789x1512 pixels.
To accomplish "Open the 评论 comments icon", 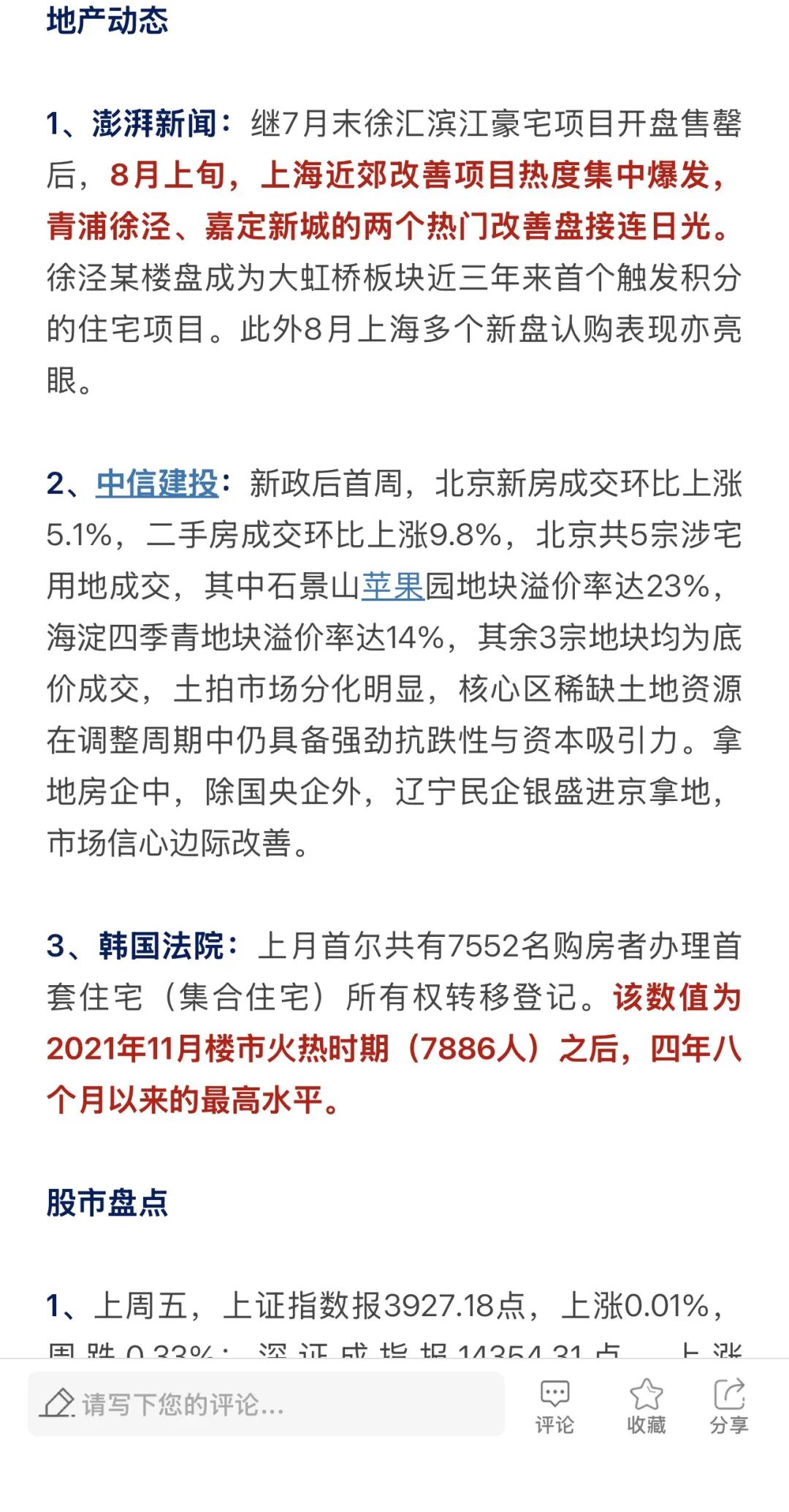I will coord(554,1405).
